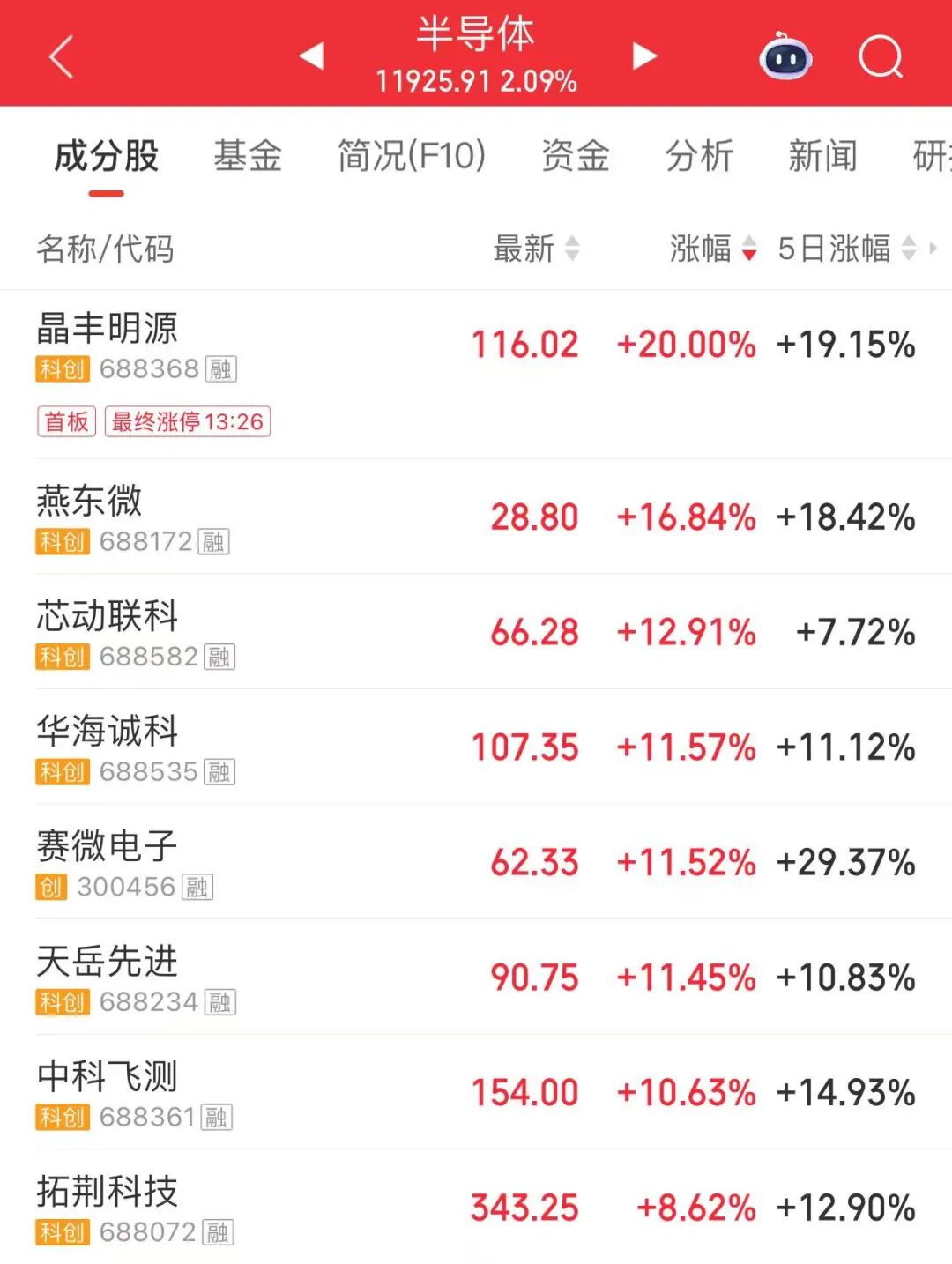Image resolution: width=952 pixels, height=1264 pixels.
Task: Select the 华海诚科 stock row
Action: coord(108,732)
